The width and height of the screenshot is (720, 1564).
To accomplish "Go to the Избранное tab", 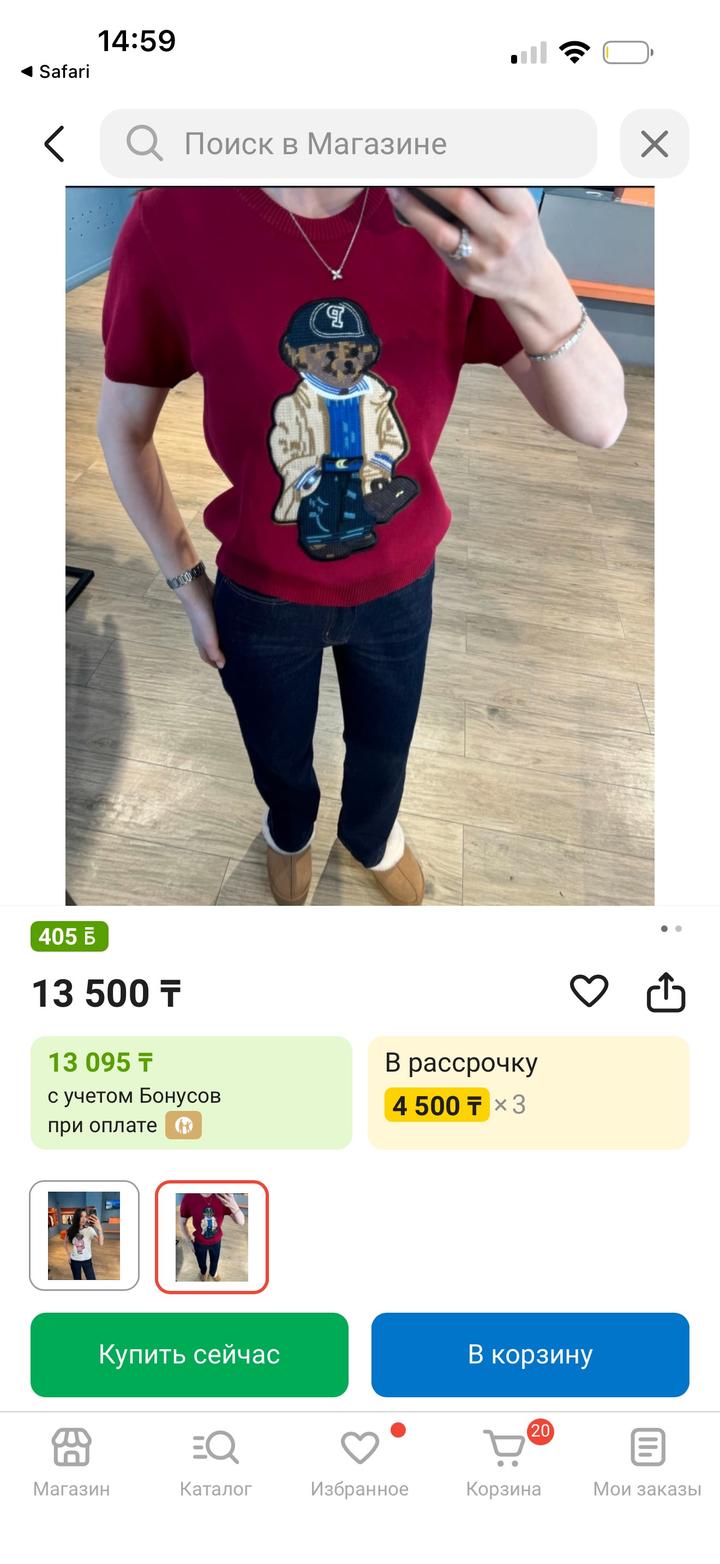I will (x=360, y=1462).
